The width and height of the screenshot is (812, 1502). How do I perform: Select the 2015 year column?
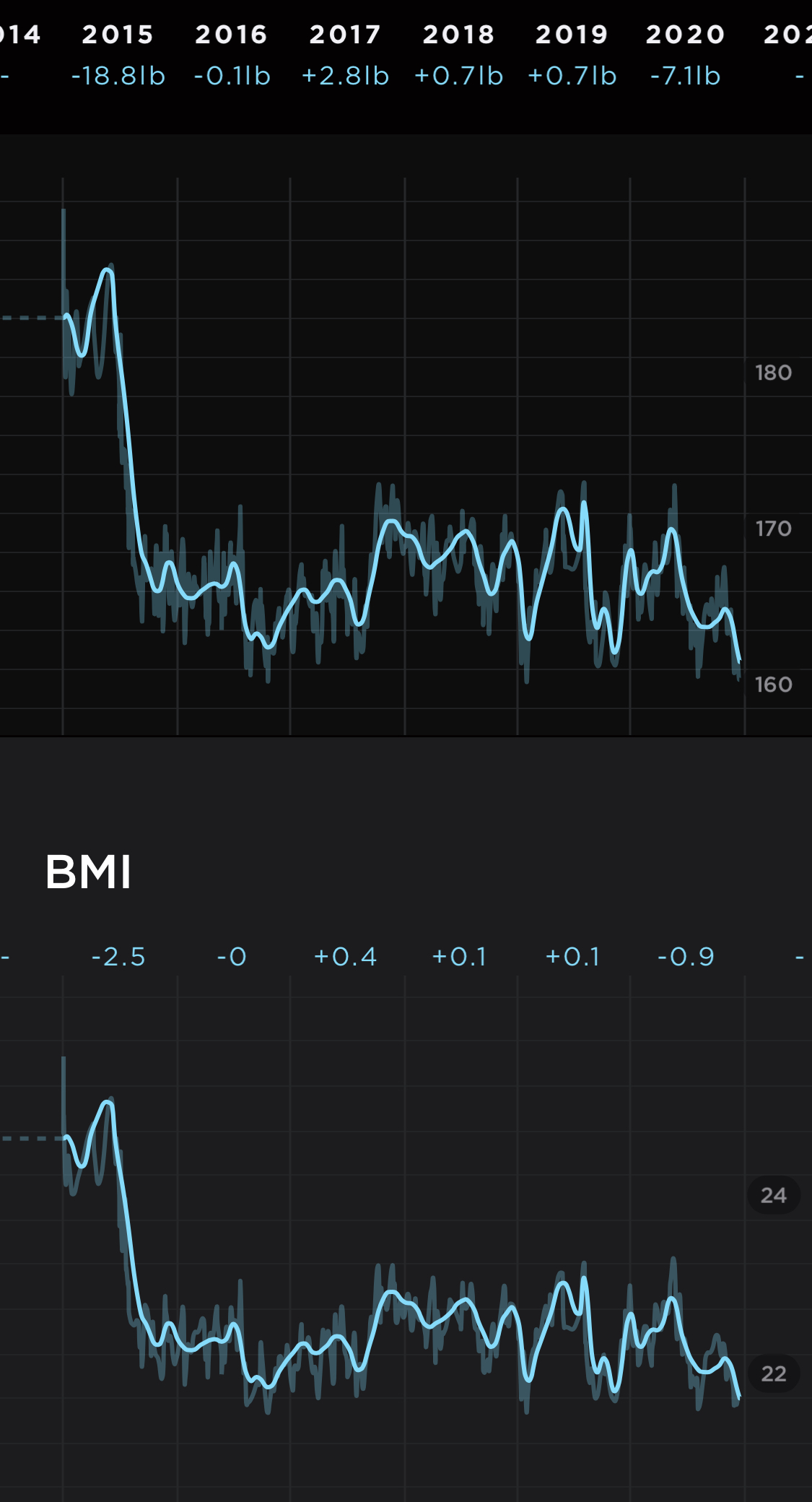[118, 55]
